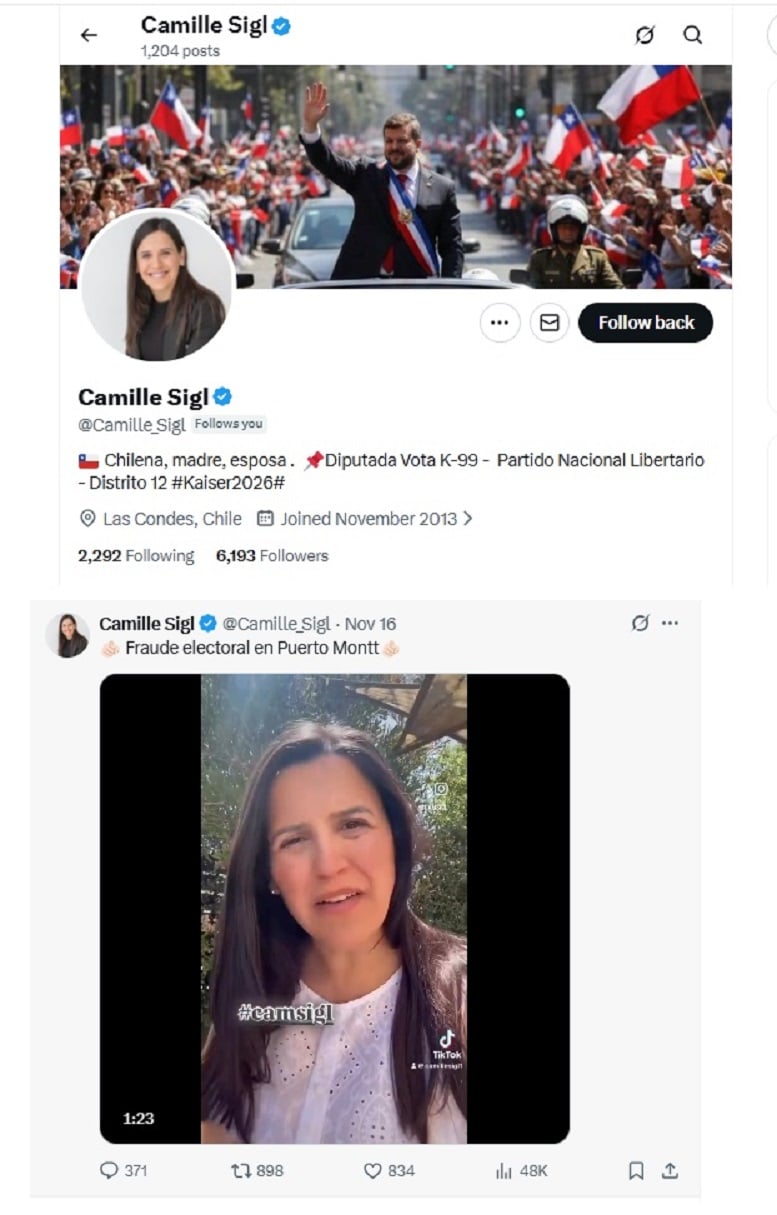Share the Fraude electoral post
The width and height of the screenshot is (777, 1215).
click(670, 1170)
